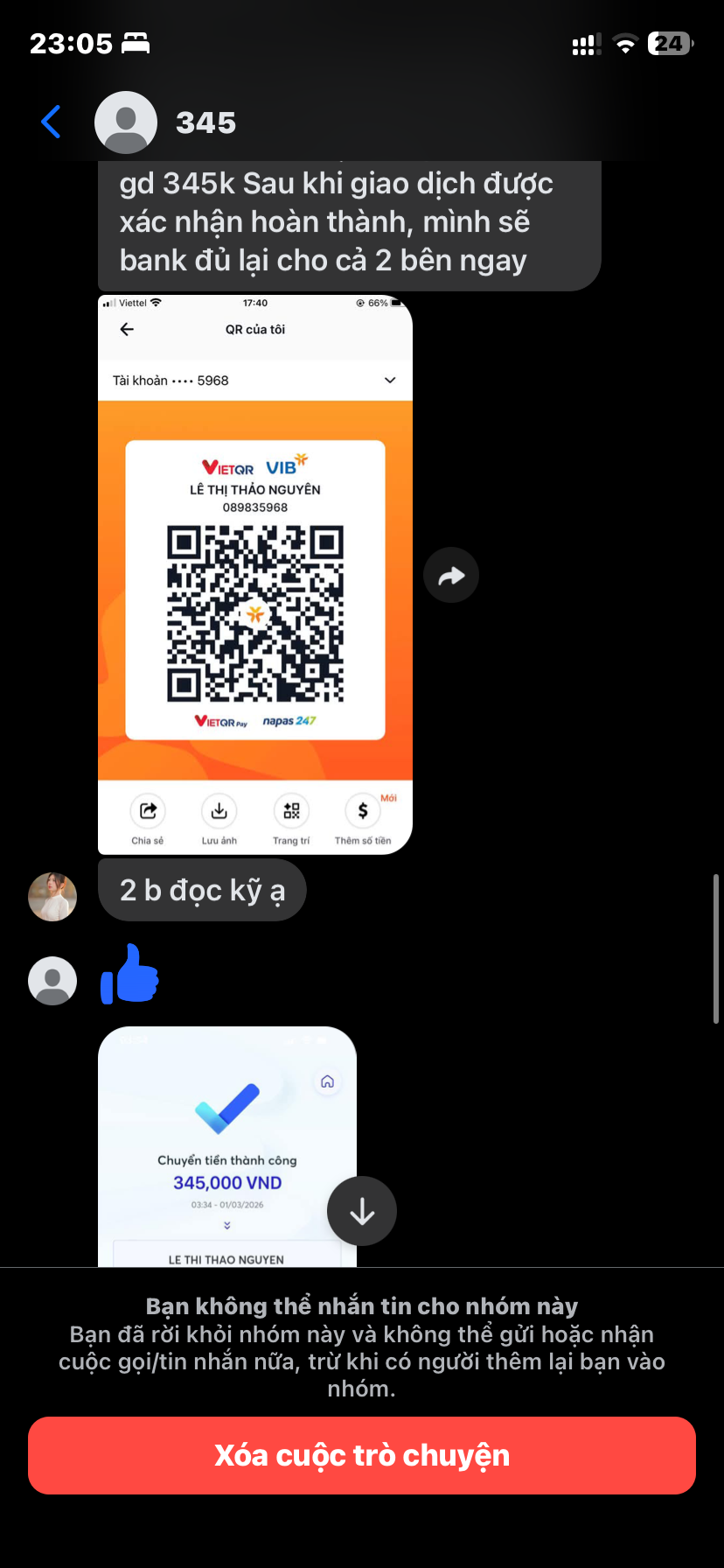The image size is (724, 1568).
Task: Jump to the latest message arrow
Action: 362,1211
